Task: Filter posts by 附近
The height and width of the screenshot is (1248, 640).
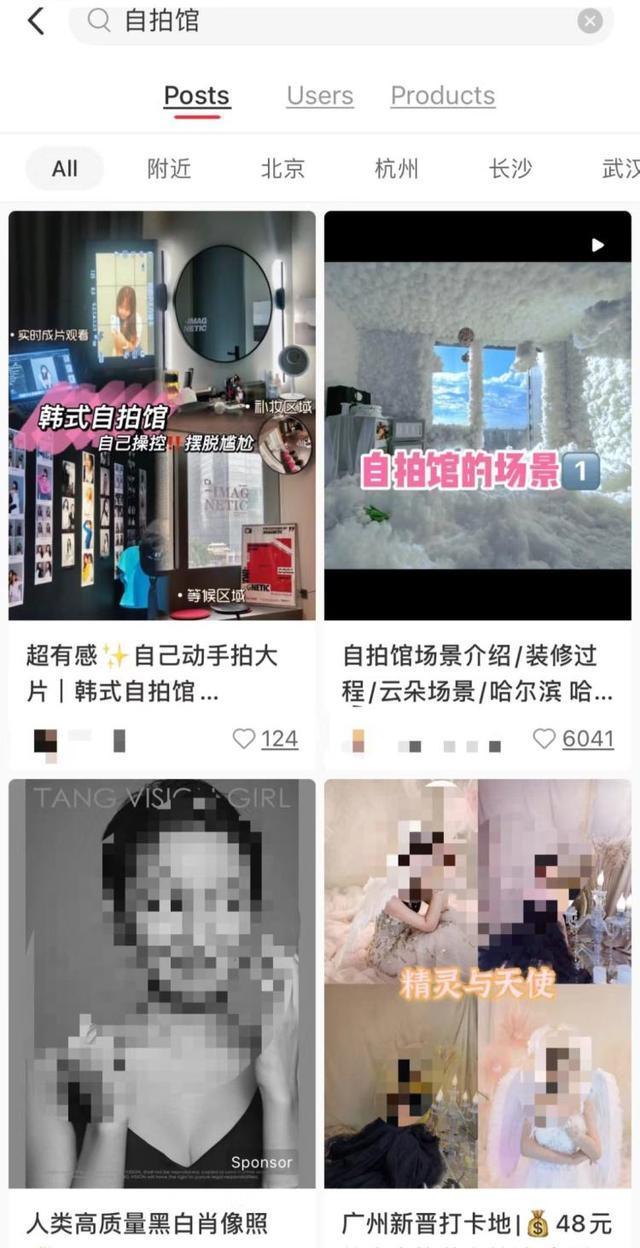Action: point(169,169)
